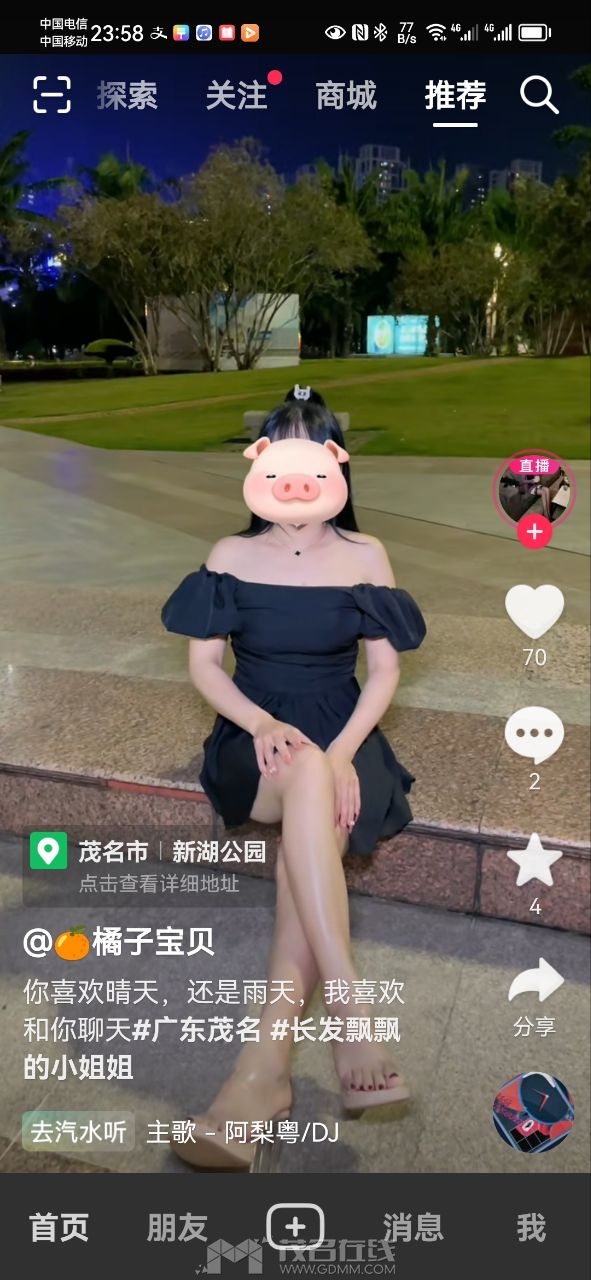This screenshot has width=591, height=1280.
Task: Select the 推荐 tab
Action: point(455,96)
